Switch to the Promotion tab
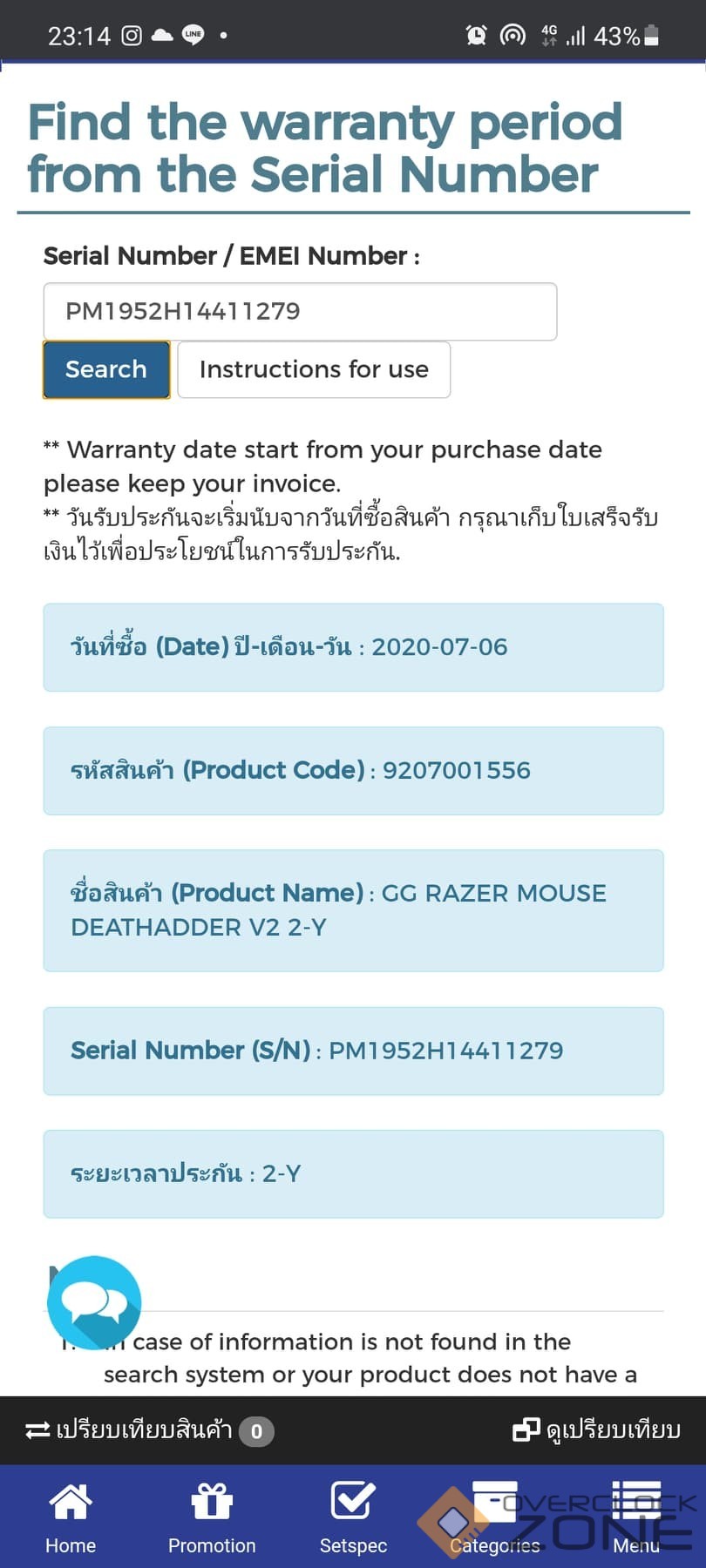This screenshot has height=1568, width=706. pos(212,1517)
